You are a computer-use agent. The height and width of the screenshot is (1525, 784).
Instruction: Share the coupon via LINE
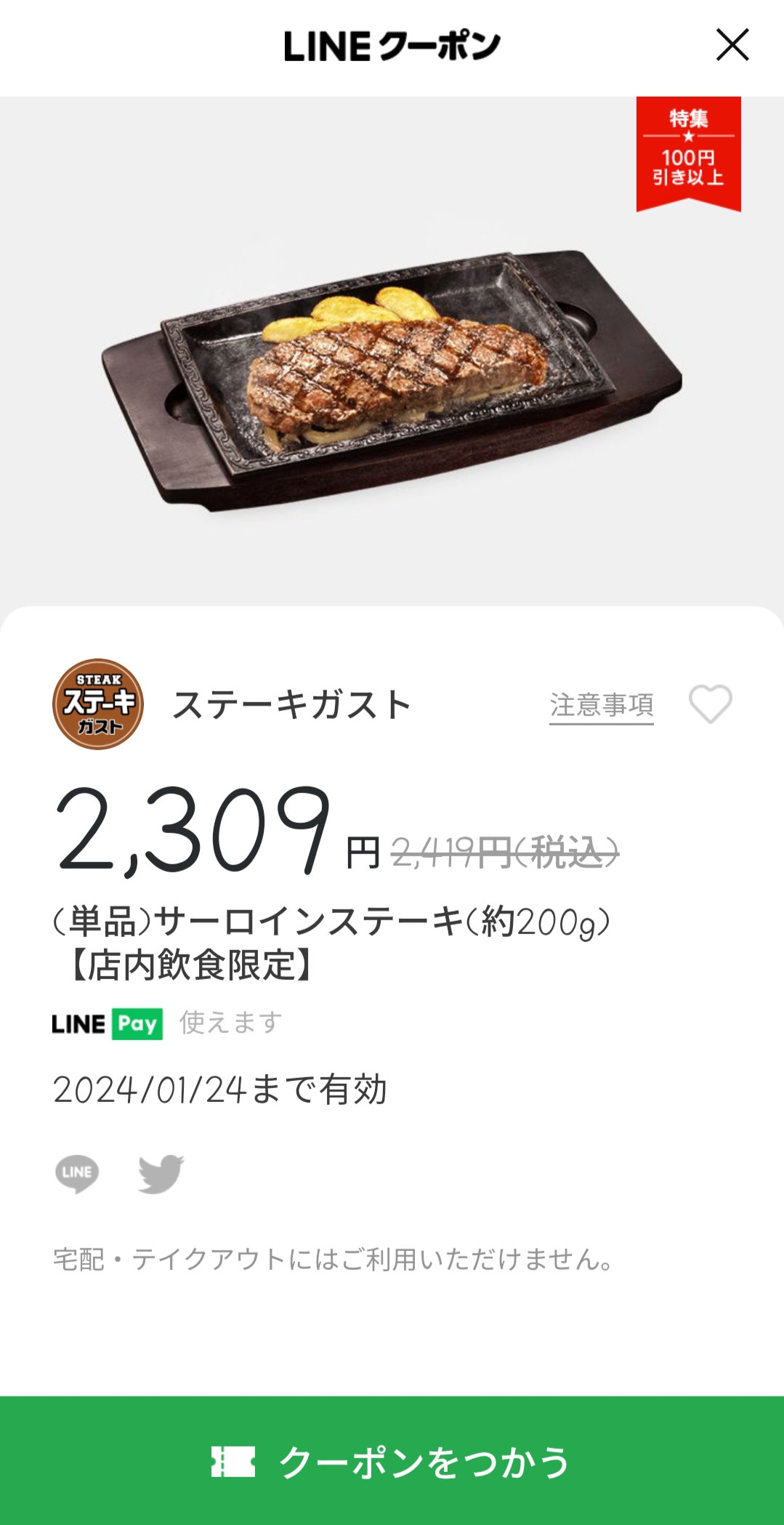tap(77, 1173)
